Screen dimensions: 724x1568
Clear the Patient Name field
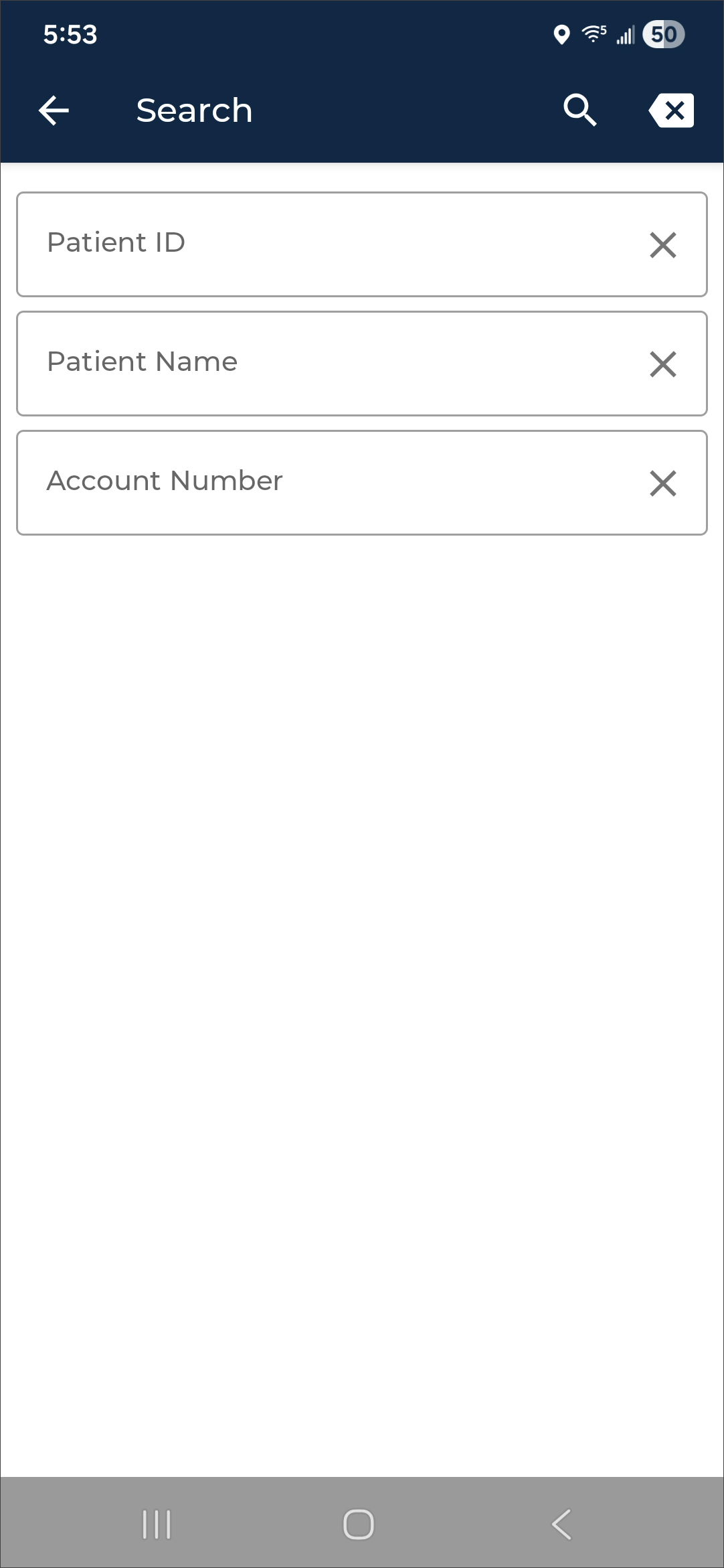pos(662,364)
